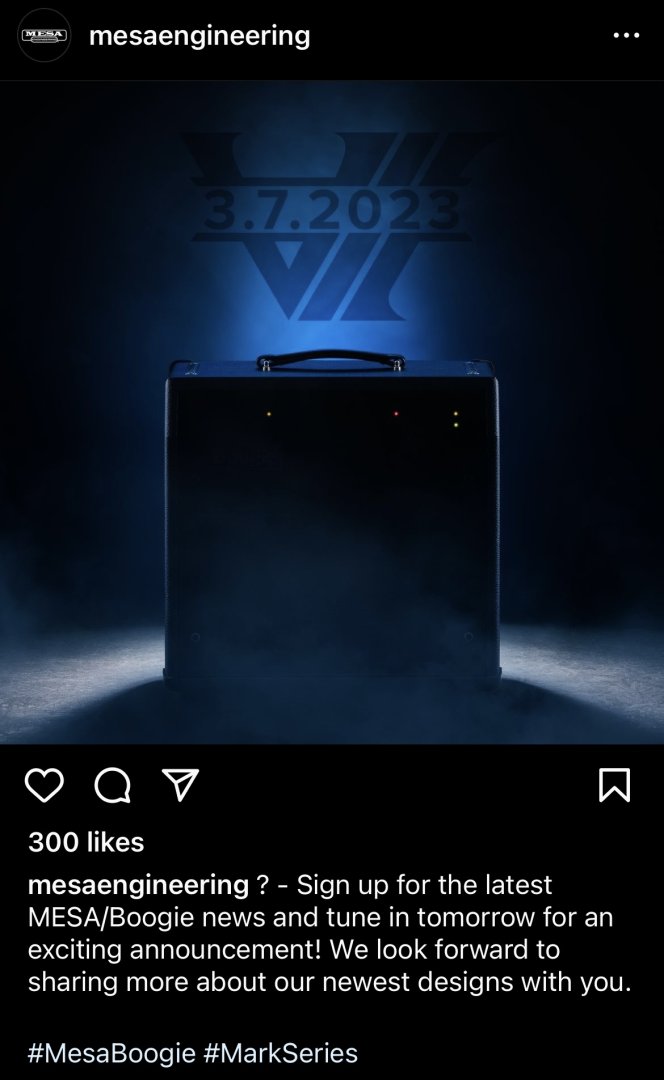View the 300 likes list

[86, 842]
